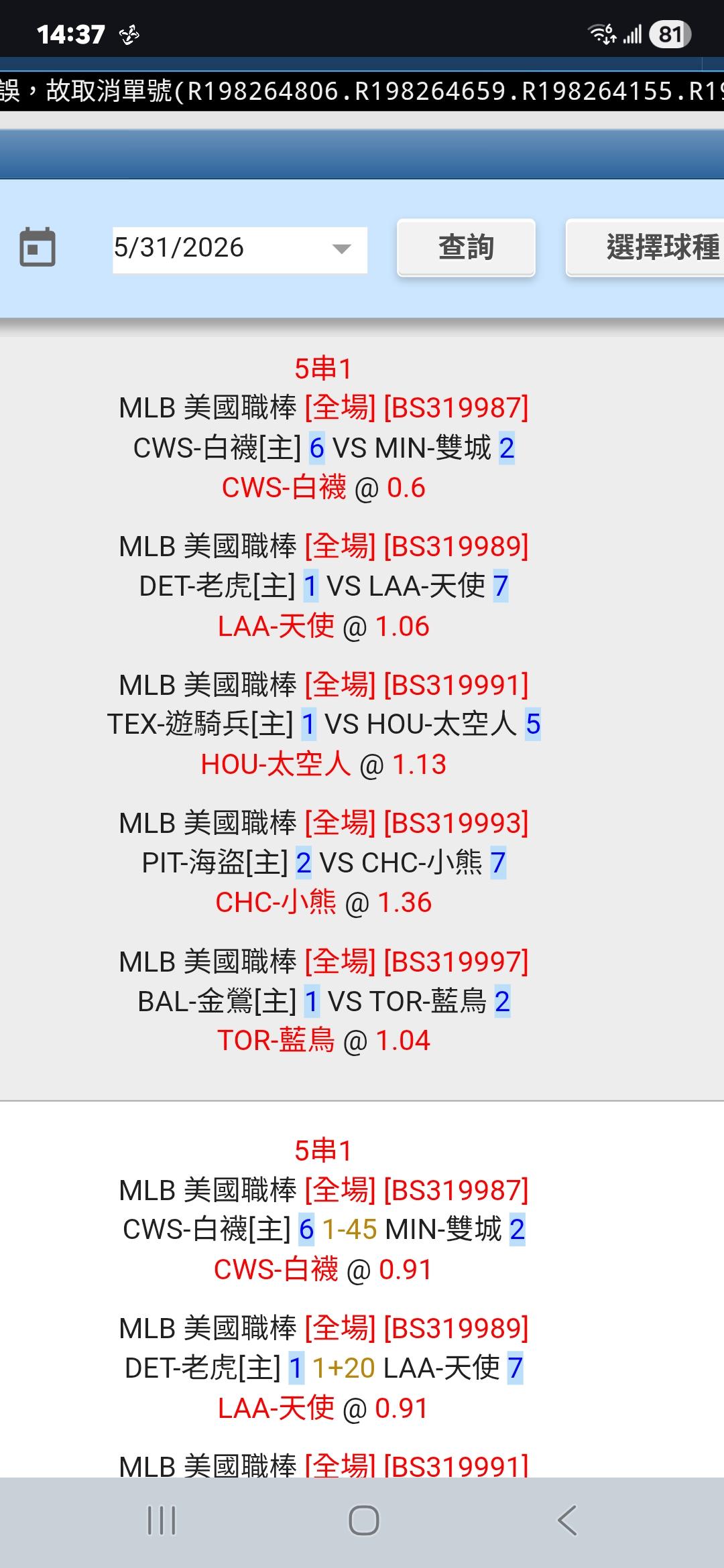Tap the 查詢 query button
724x1568 pixels.
point(466,247)
